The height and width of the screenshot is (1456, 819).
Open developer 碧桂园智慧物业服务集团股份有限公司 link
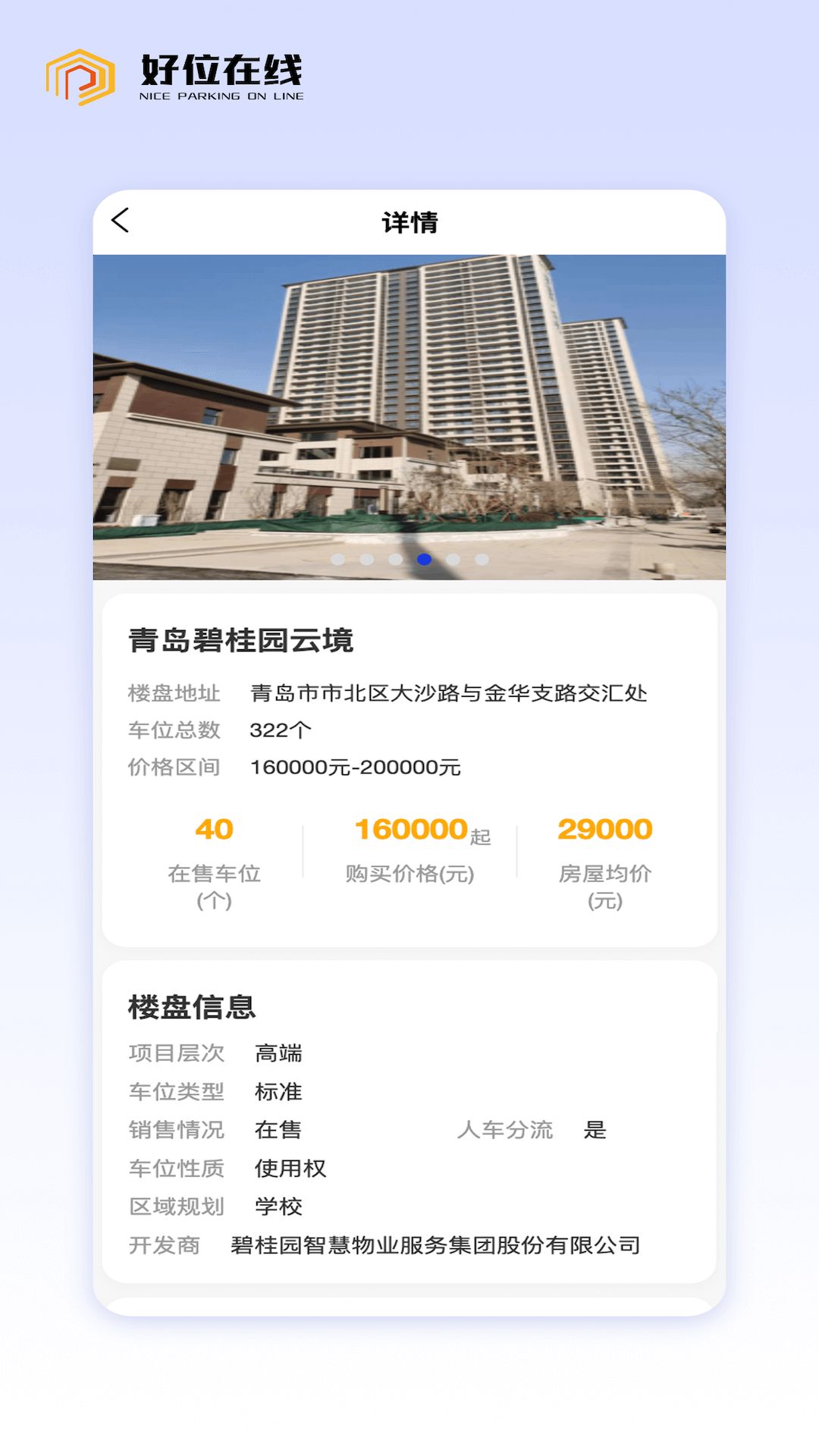[x=436, y=1244]
